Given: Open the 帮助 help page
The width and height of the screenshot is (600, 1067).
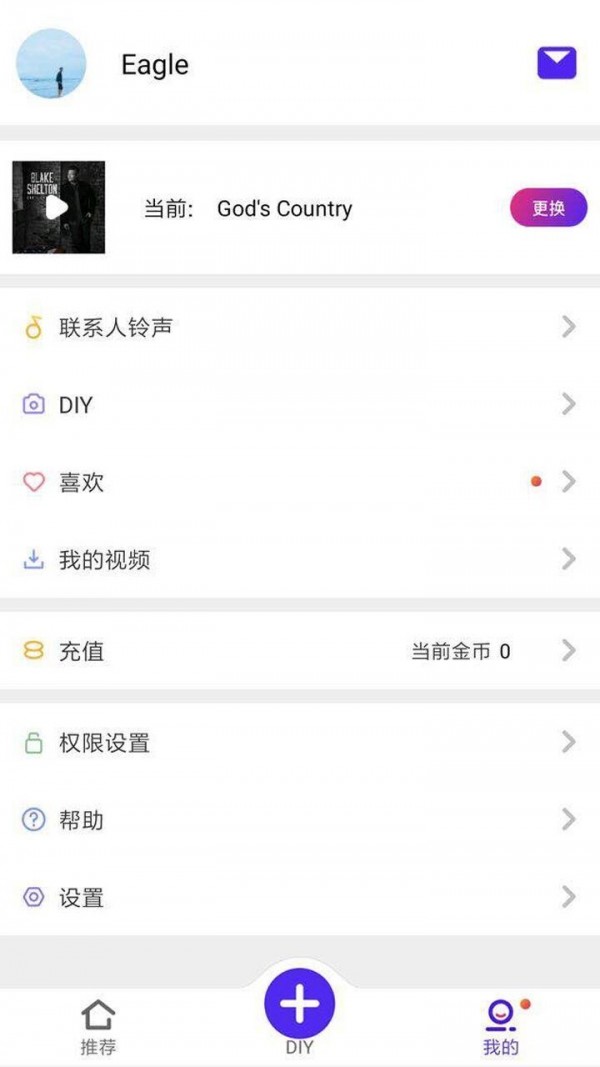Looking at the screenshot, I should pos(300,820).
